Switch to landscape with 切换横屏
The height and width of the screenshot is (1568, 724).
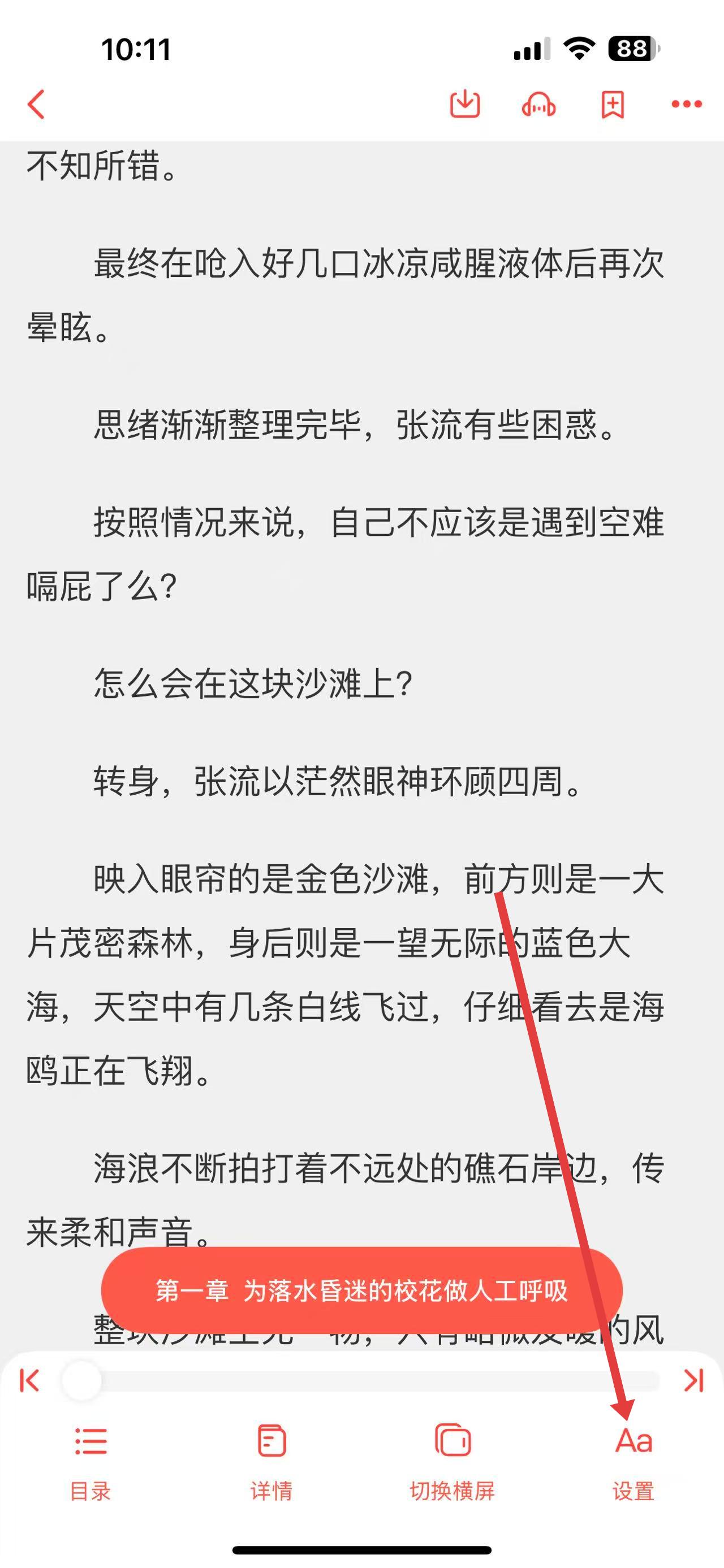pyautogui.click(x=453, y=1461)
